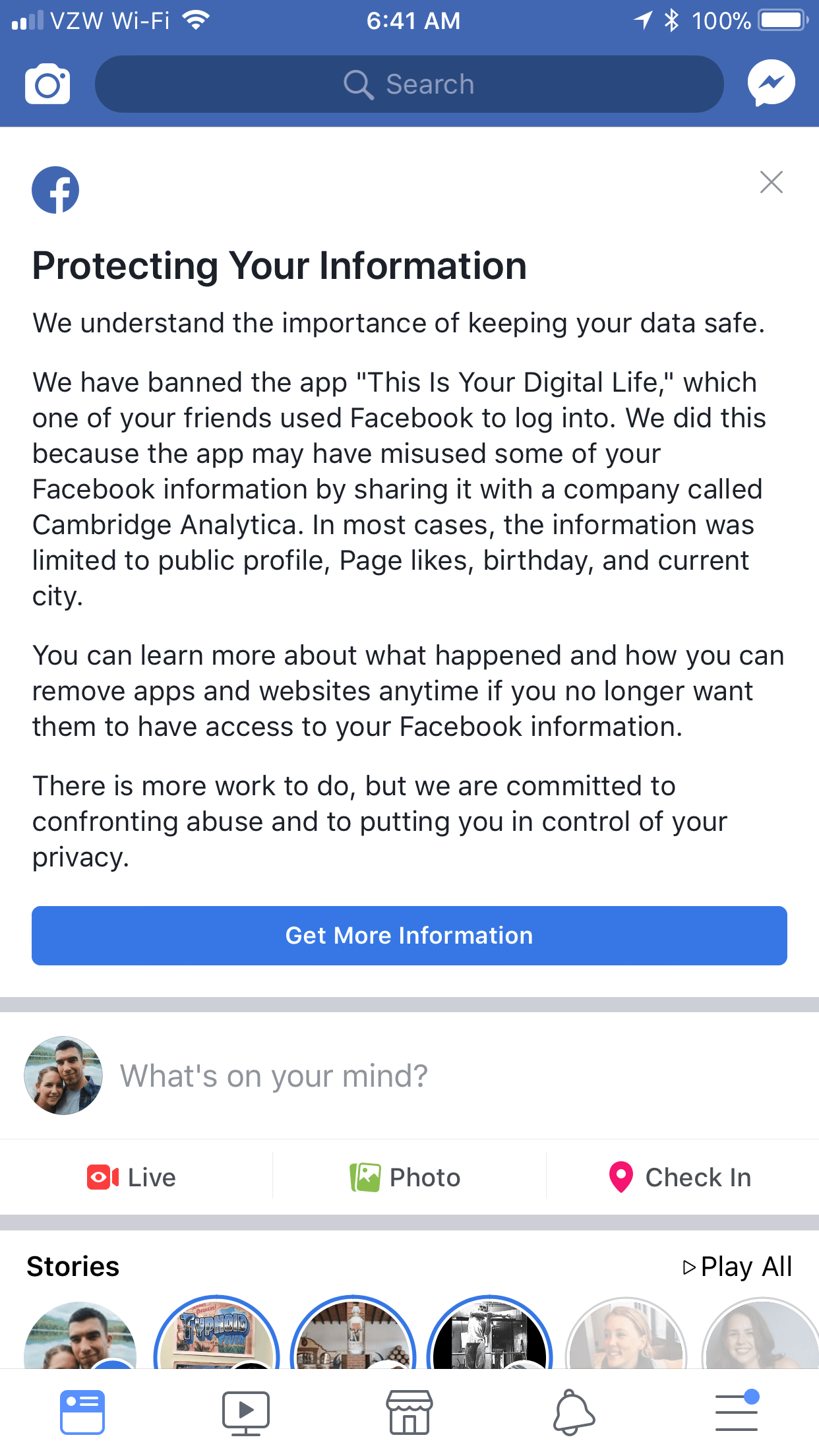Open your profile picture by the composer

pyautogui.click(x=63, y=1076)
